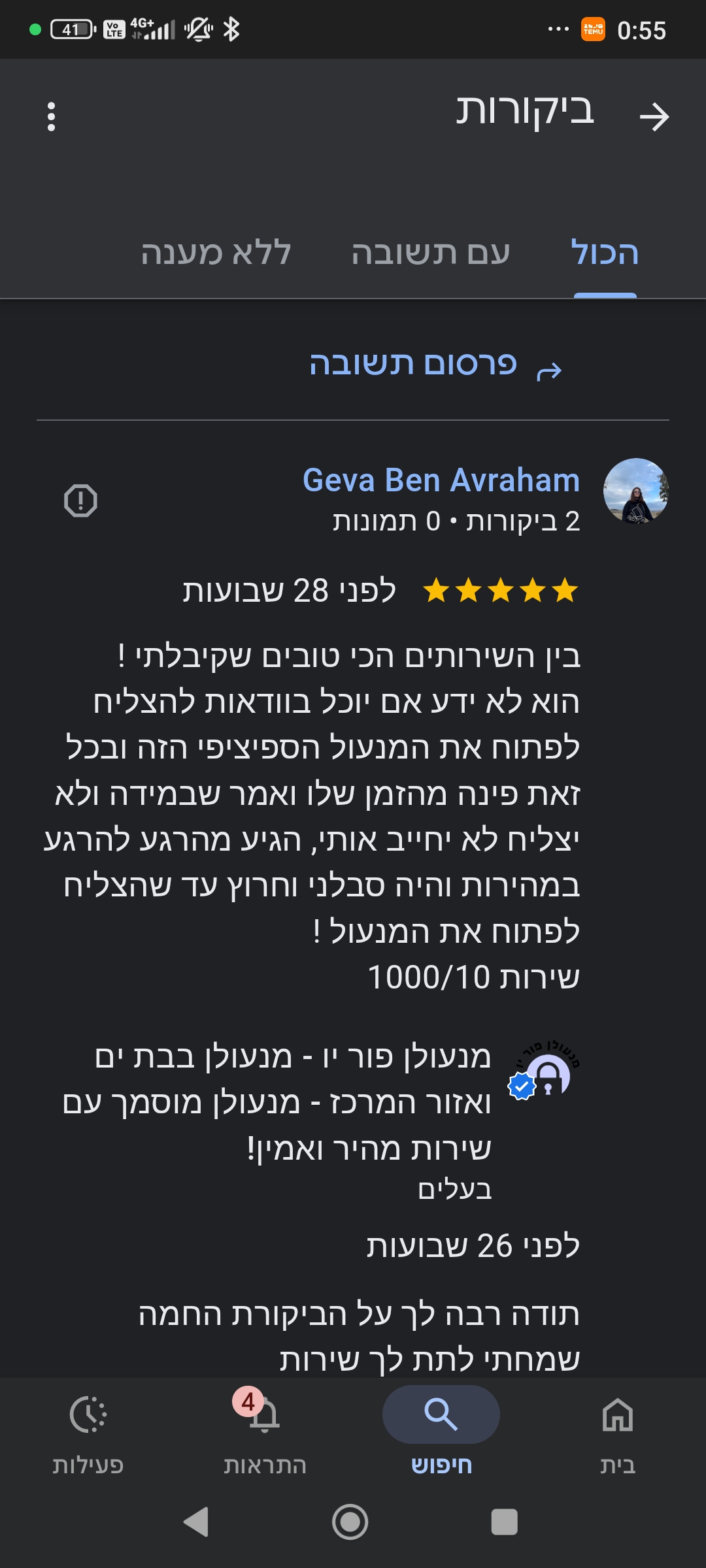Report Geva Ben Avraham's review

(x=80, y=501)
